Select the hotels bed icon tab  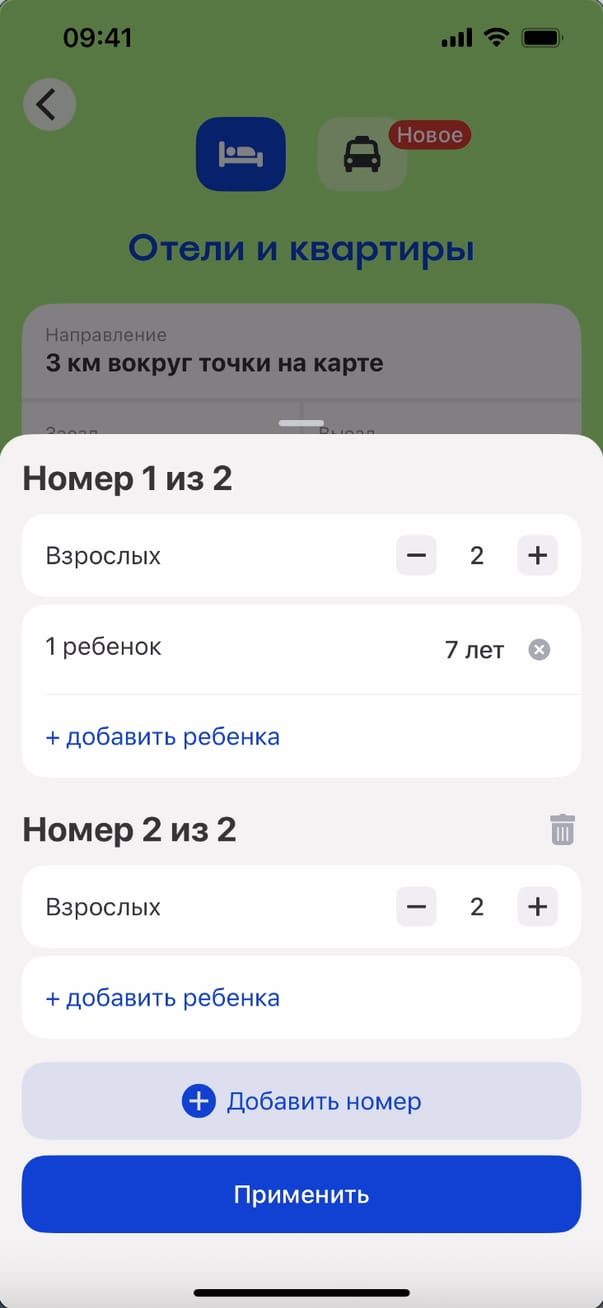(x=241, y=154)
